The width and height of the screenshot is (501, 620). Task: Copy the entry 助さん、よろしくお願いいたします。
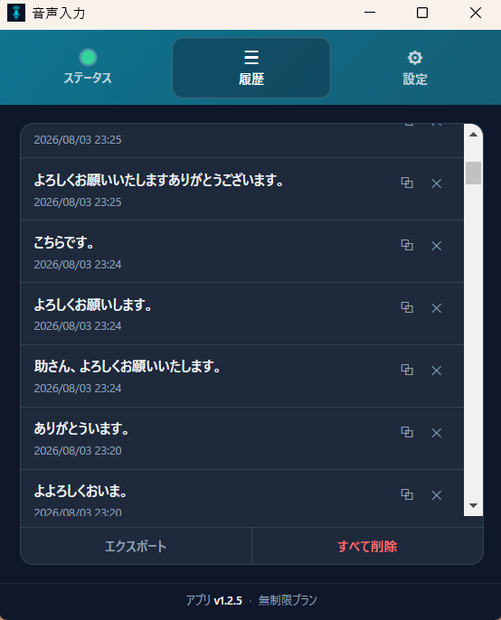click(x=407, y=370)
